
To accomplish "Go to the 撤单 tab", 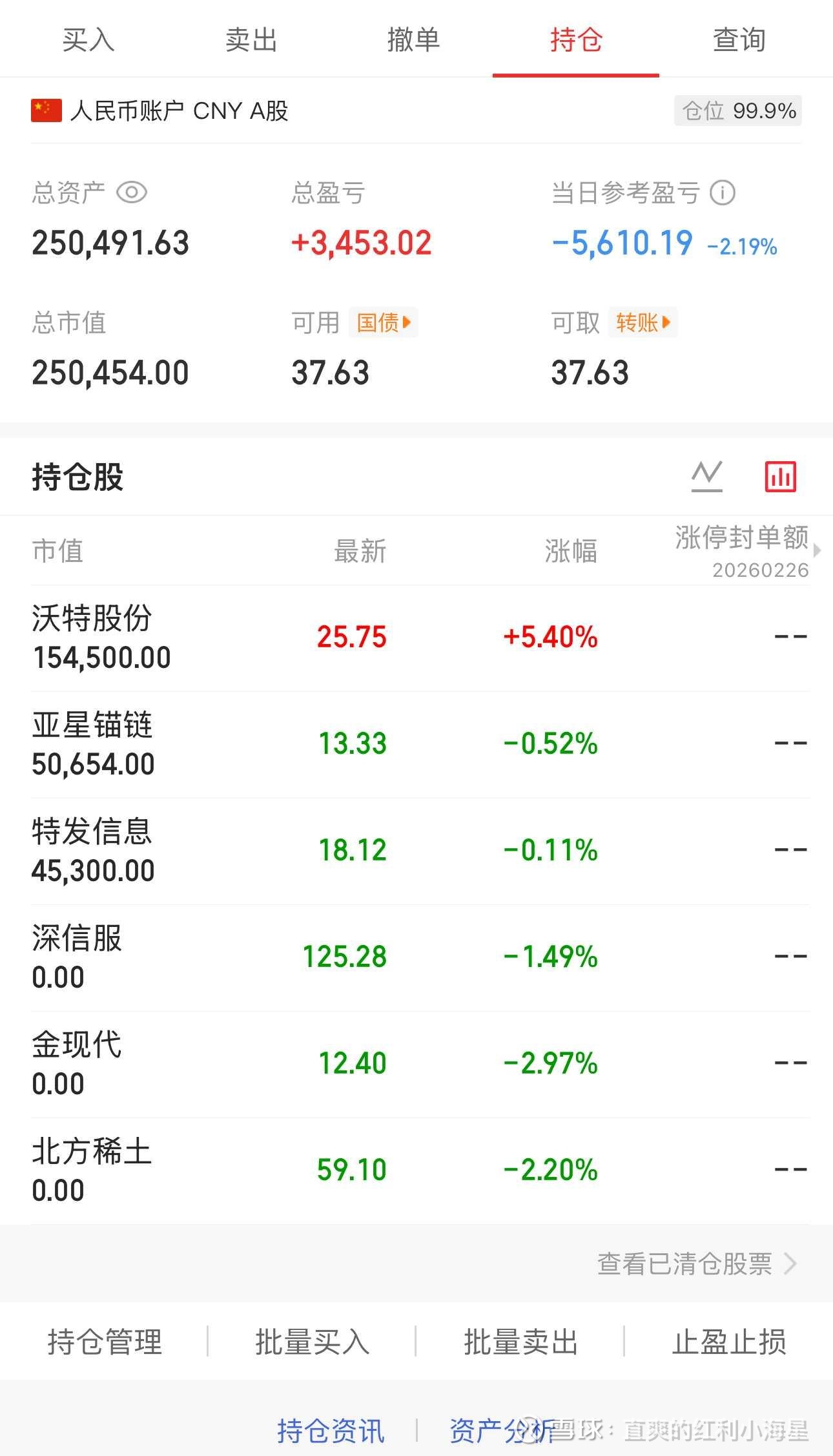I will coord(413,40).
